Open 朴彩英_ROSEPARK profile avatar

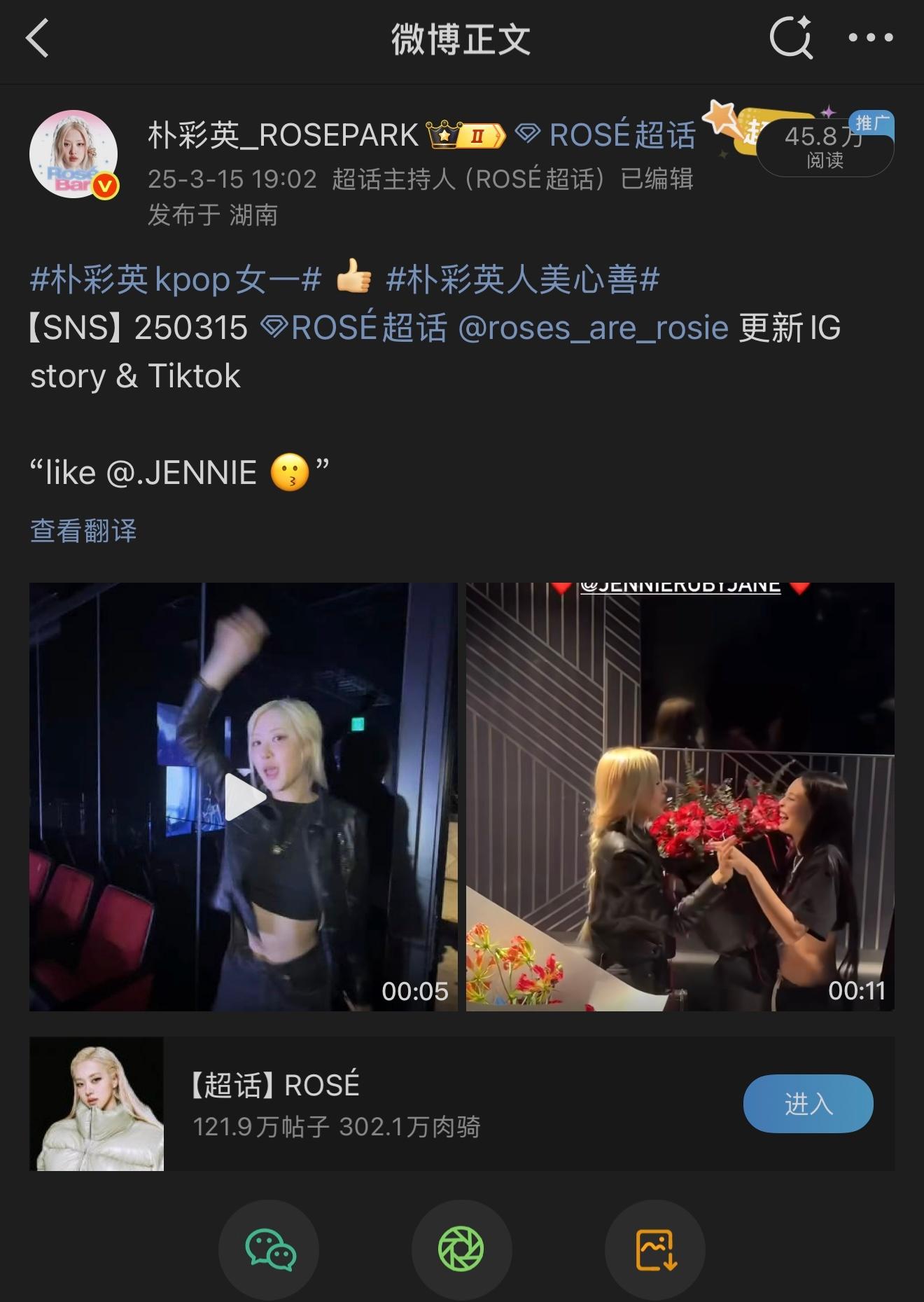[73, 154]
